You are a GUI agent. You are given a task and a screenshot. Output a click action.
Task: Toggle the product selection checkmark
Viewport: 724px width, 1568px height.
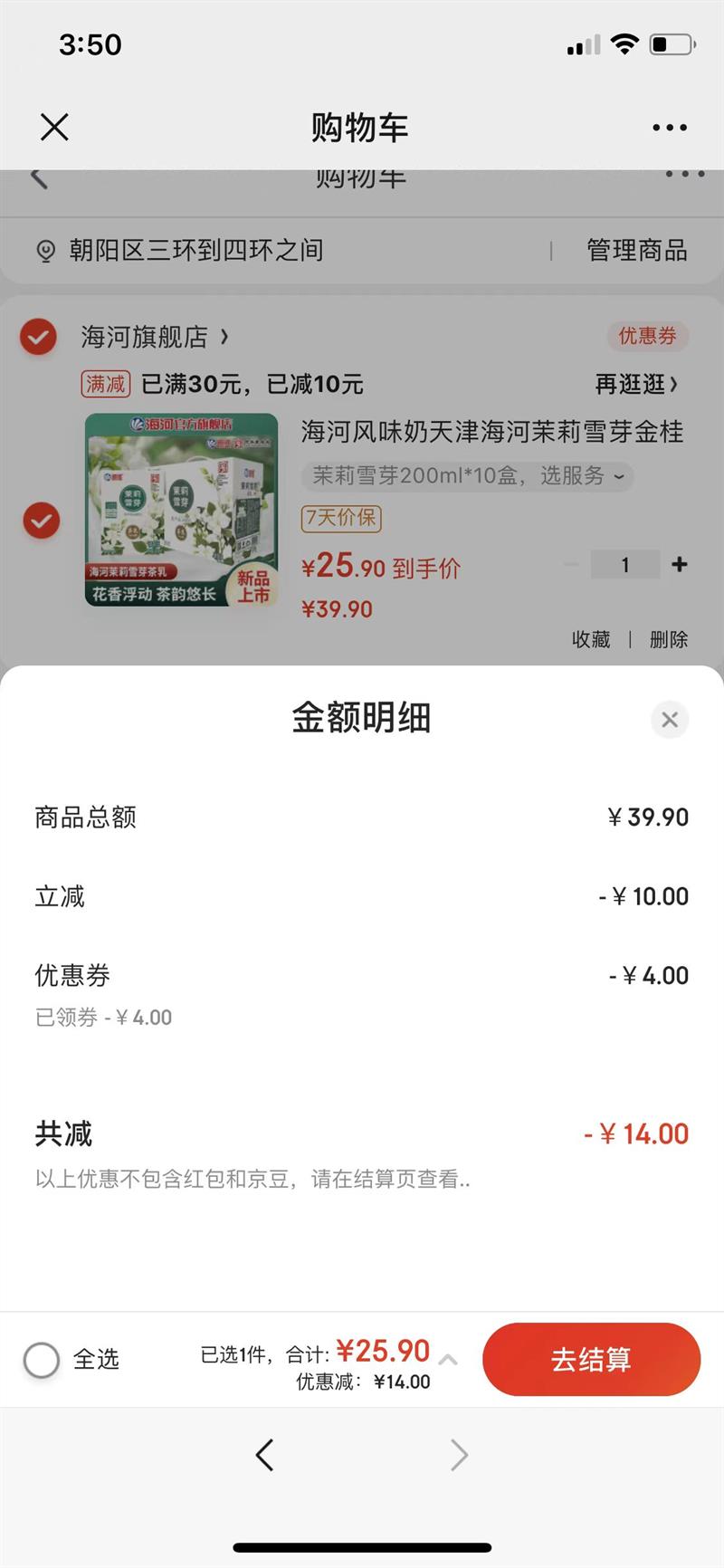click(x=41, y=521)
